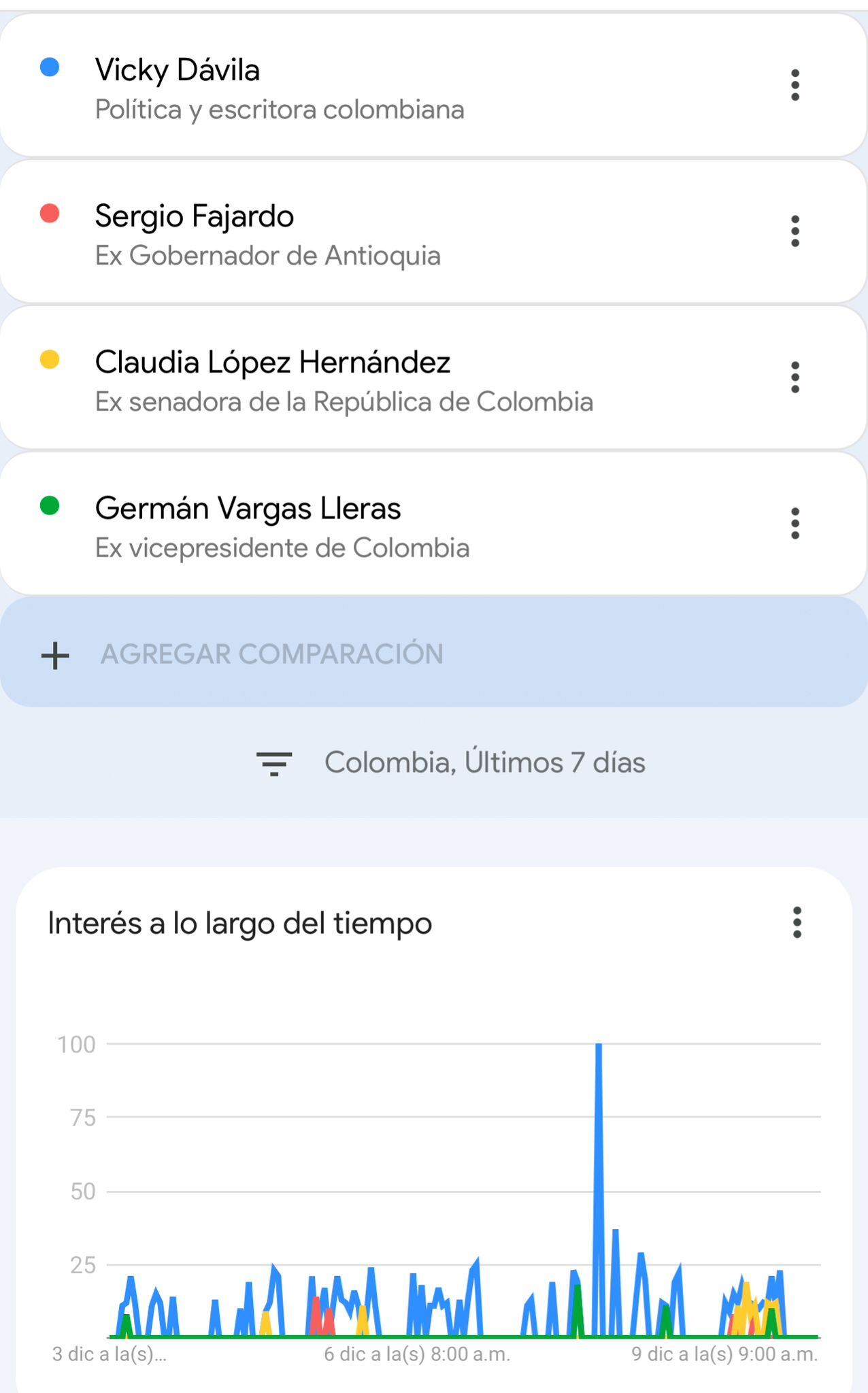Screen dimensions: 868x1393
Task: Open Ex Gobernador de Antioquia description
Action: (269, 256)
